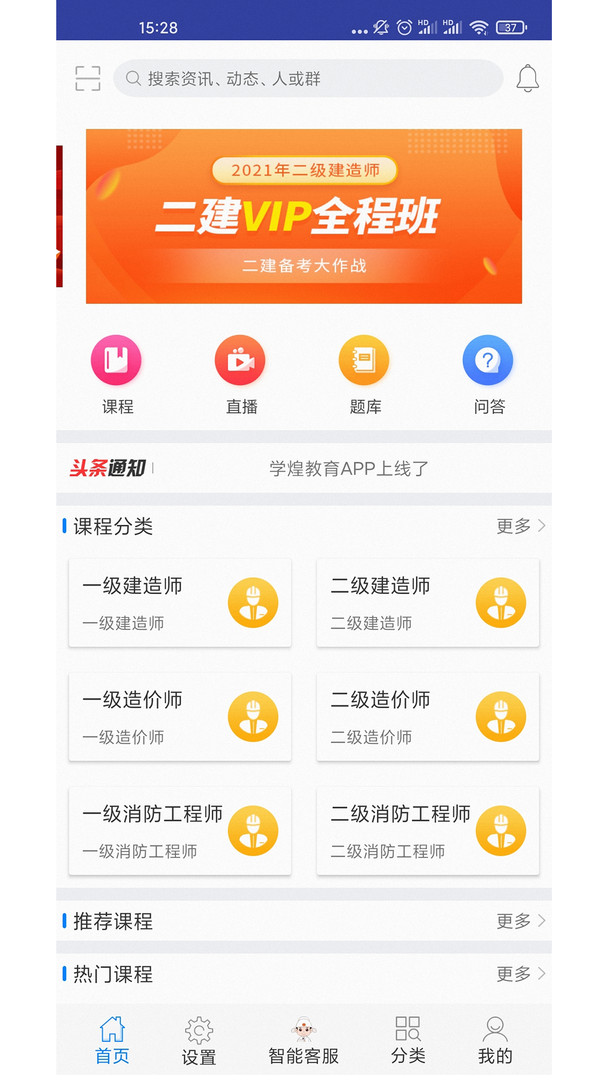Image resolution: width=607 pixels, height=1080 pixels.
Task: Choose the 二级消防工程师 category card
Action: coord(428,831)
